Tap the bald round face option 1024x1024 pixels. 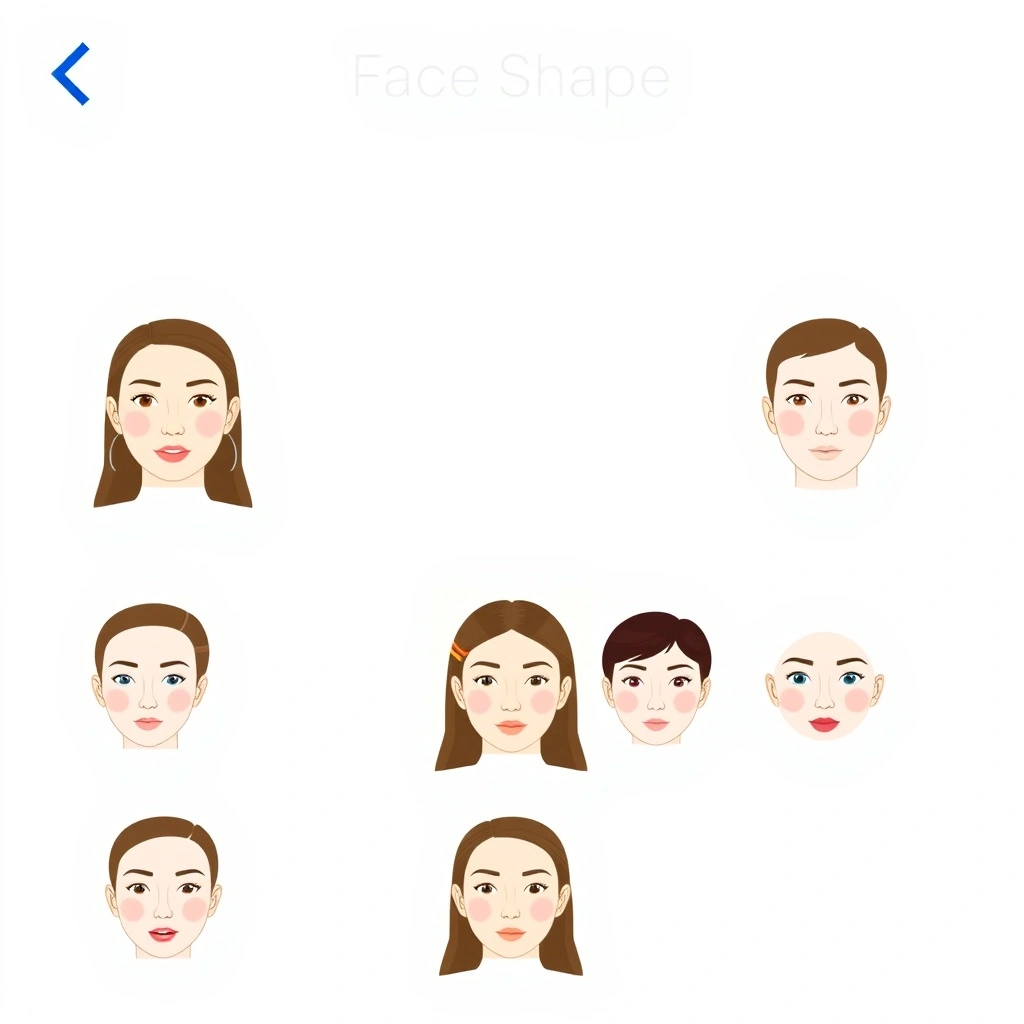(x=825, y=686)
